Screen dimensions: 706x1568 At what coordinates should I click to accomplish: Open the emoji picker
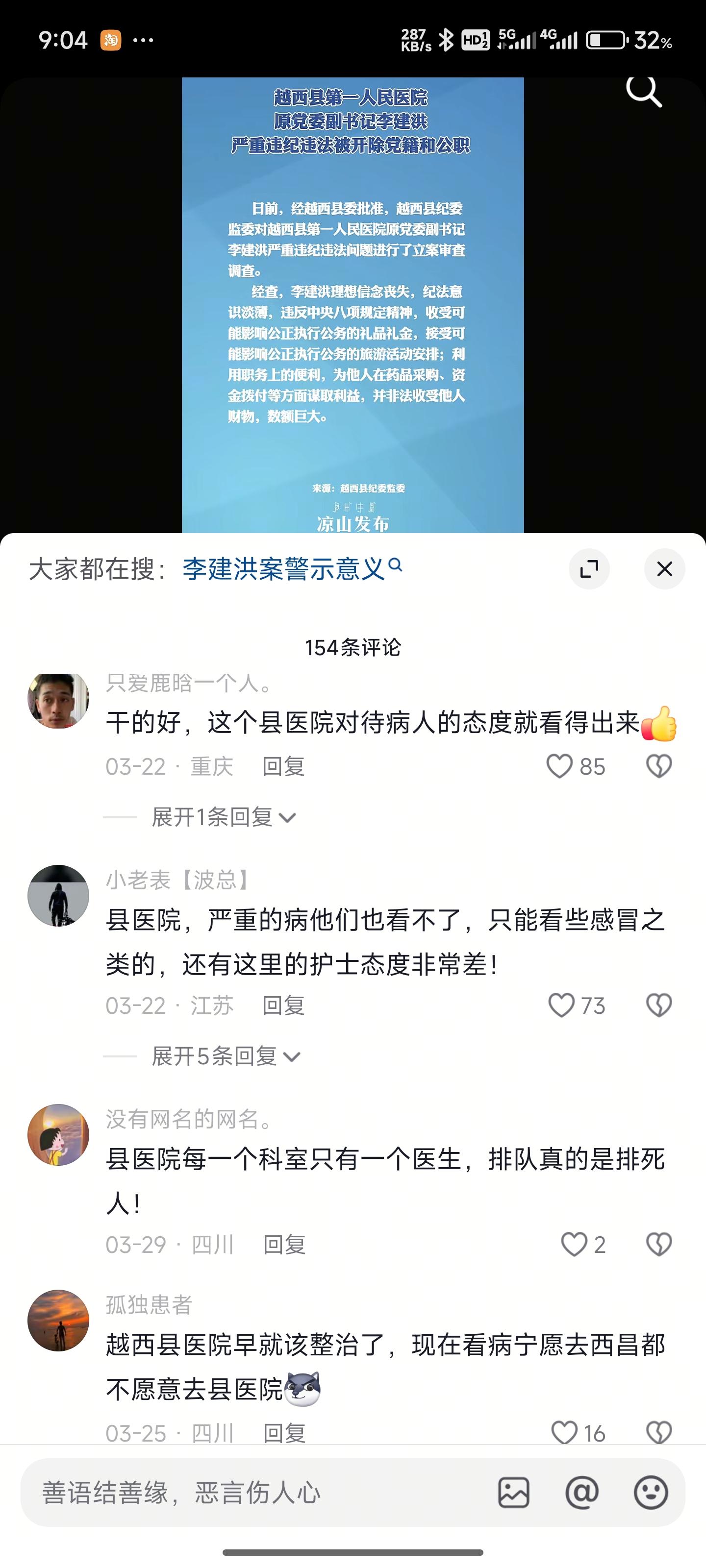coord(651,1493)
